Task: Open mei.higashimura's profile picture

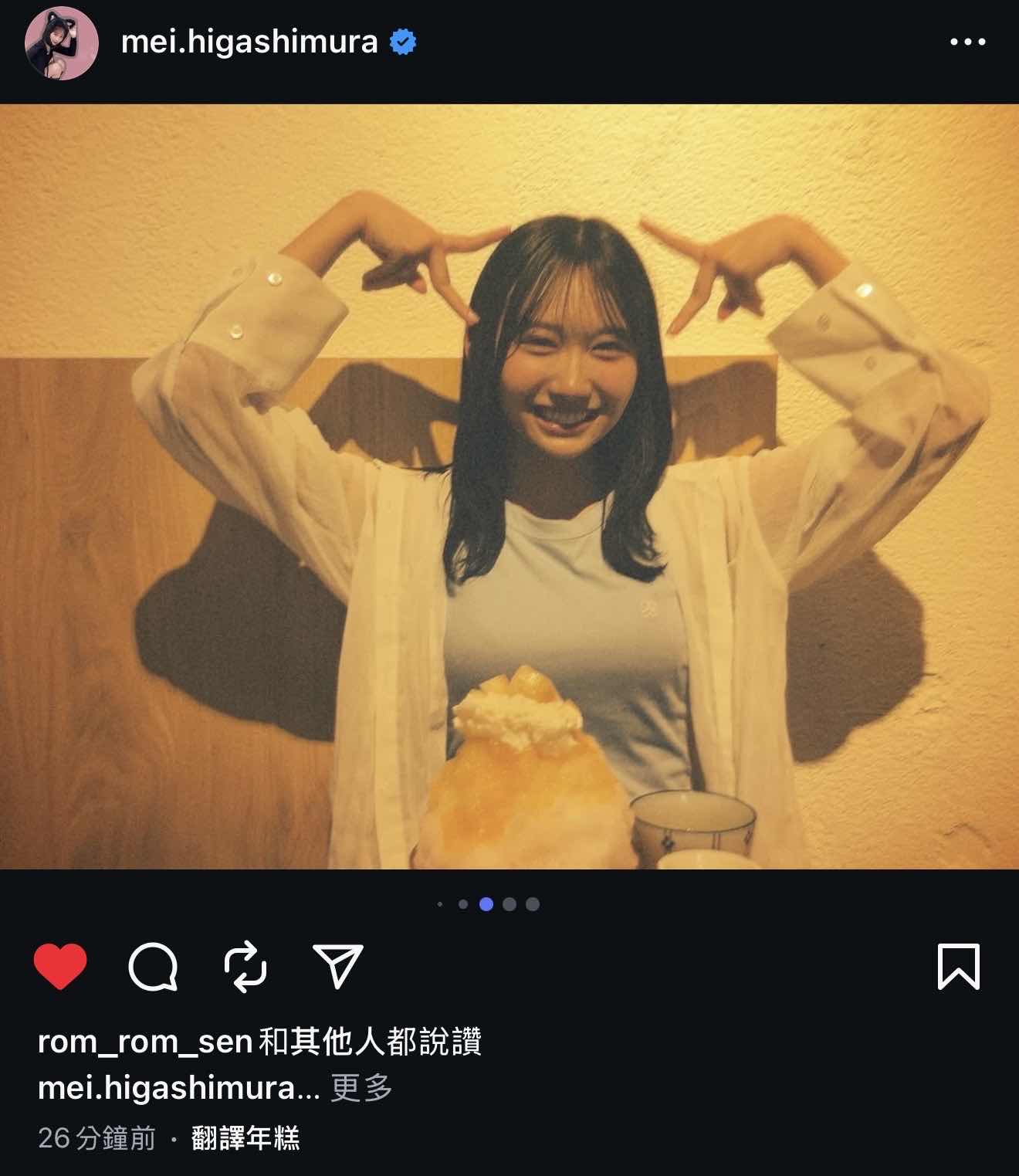Action: click(62, 43)
